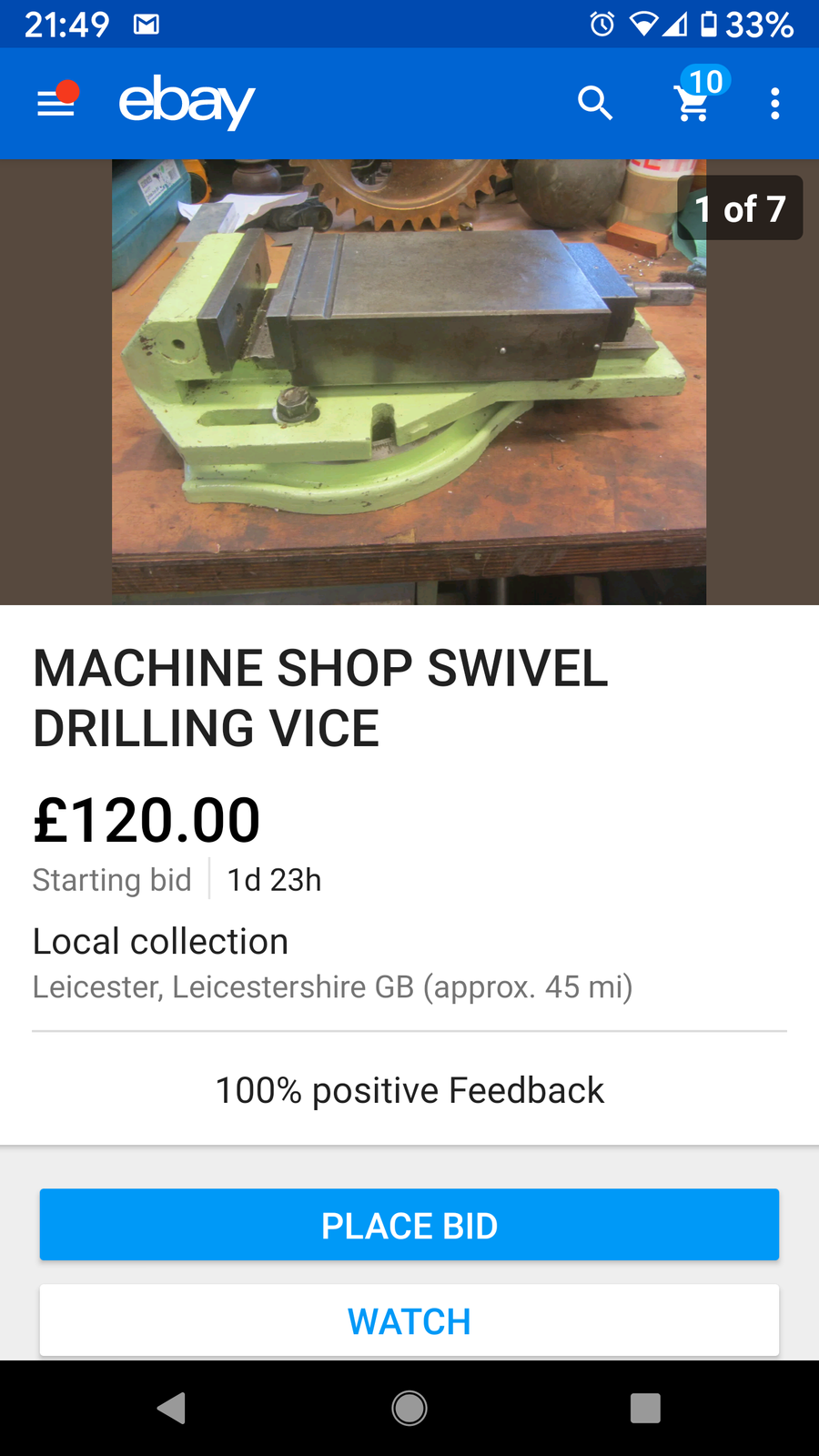Go to the system home screen
This screenshot has height=1456, width=819.
[x=409, y=1408]
